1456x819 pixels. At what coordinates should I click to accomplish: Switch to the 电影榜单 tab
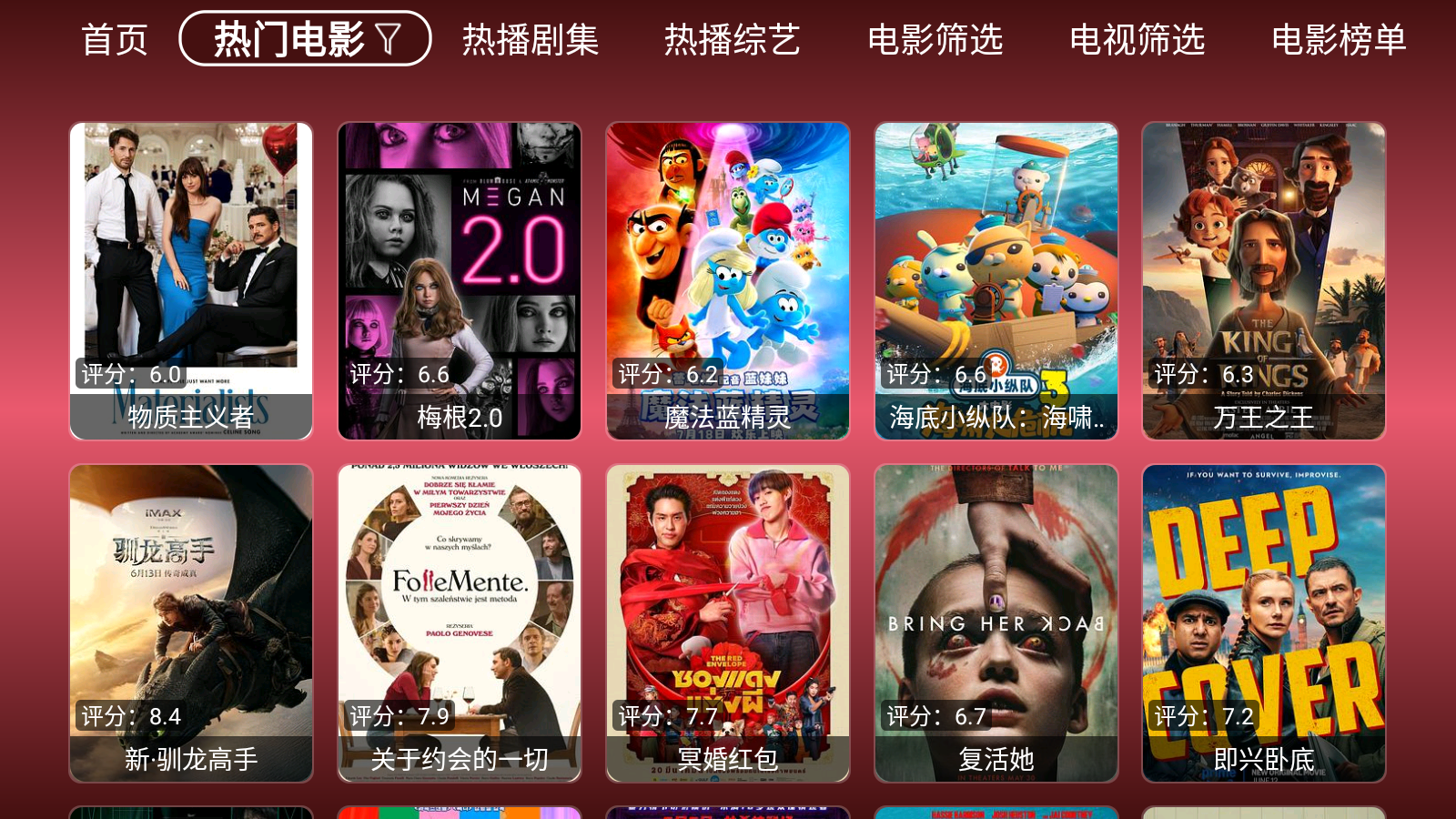point(1340,40)
